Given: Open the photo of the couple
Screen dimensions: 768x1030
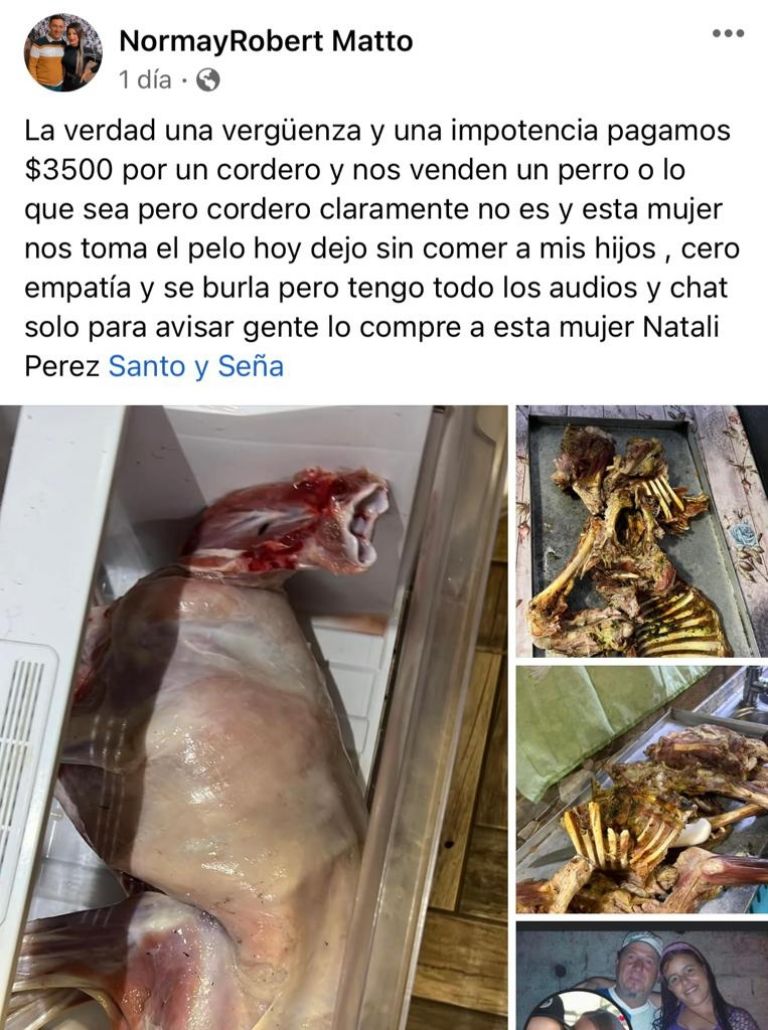Looking at the screenshot, I should pyautogui.click(x=640, y=976).
